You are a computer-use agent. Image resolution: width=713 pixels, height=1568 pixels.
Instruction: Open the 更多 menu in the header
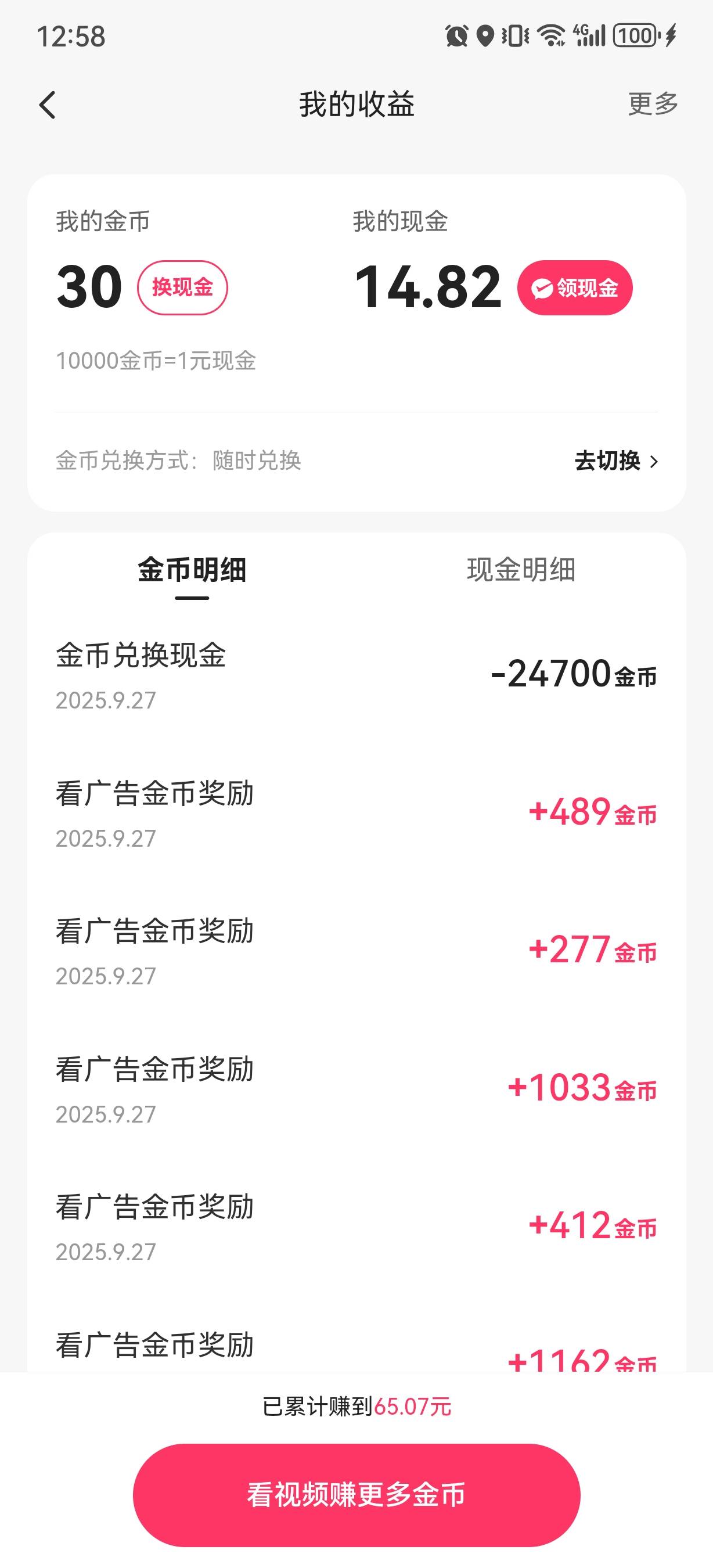click(x=652, y=104)
